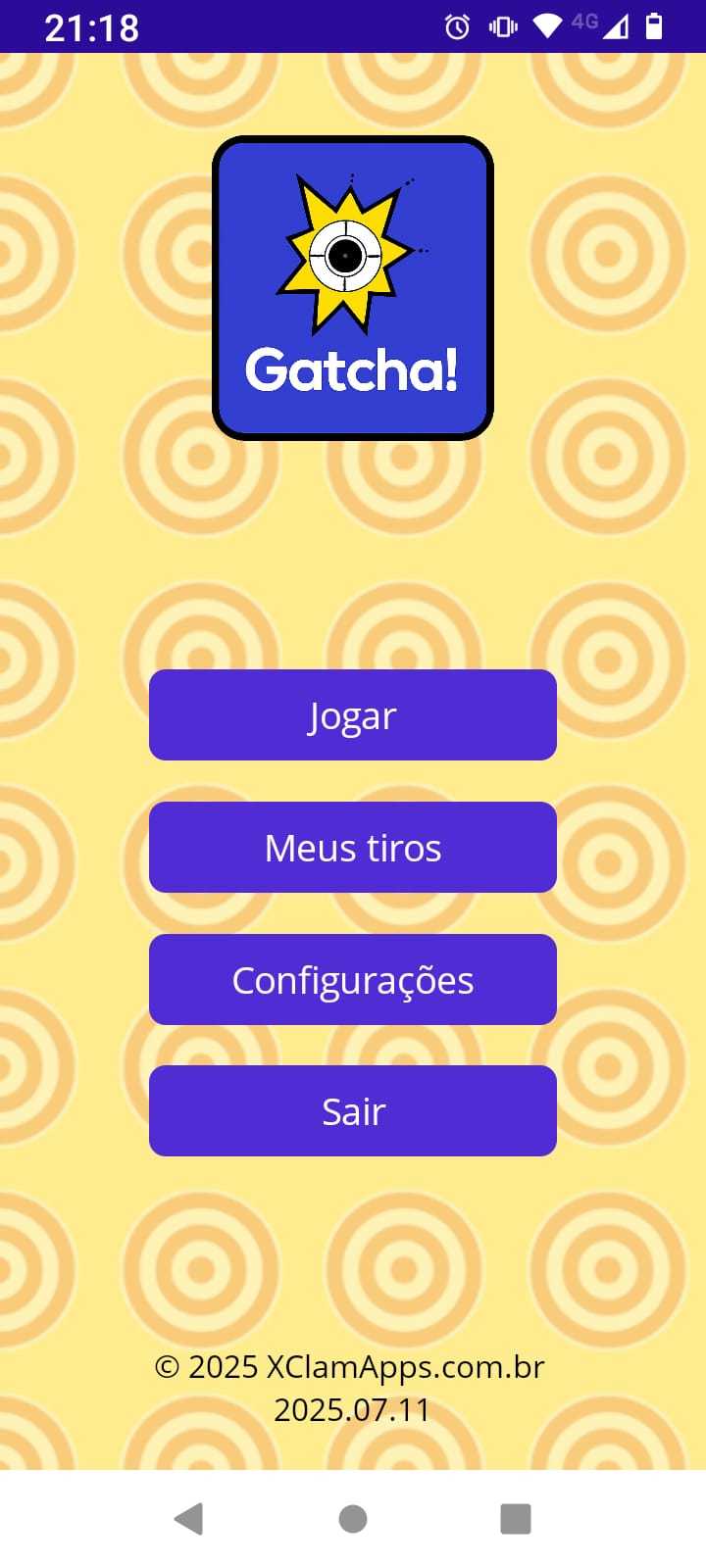Open the Meus tiros screen
Screen dimensions: 706x1568
pyautogui.click(x=353, y=848)
